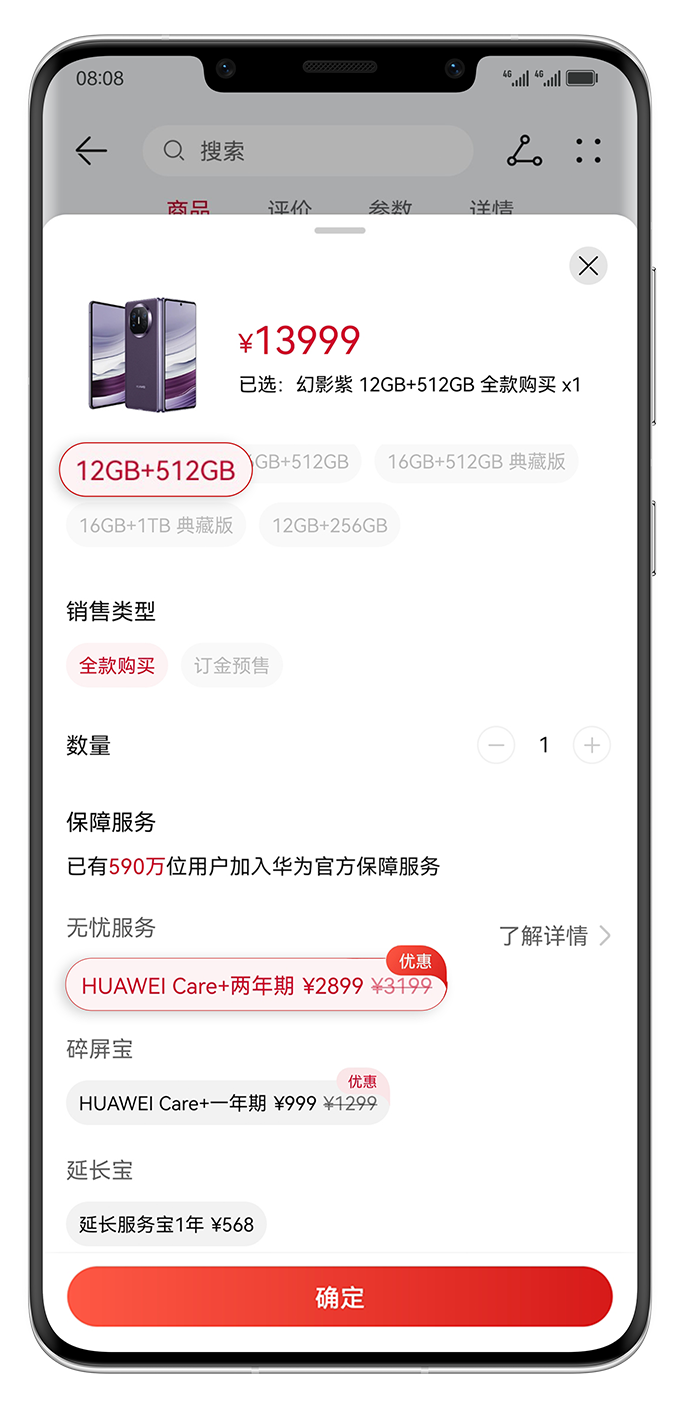Viewport: 680px width, 1407px height.
Task: Increase quantity with the plus button
Action: [592, 745]
